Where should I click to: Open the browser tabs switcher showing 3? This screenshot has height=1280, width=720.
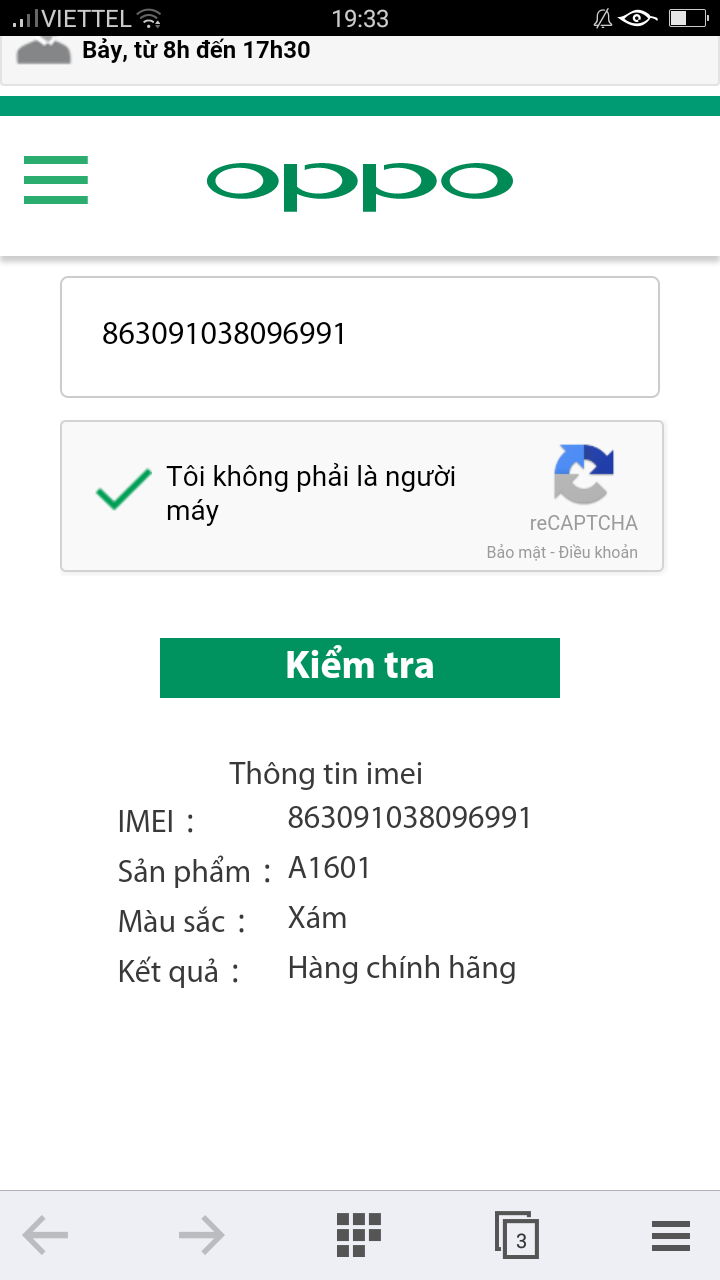tap(517, 1235)
